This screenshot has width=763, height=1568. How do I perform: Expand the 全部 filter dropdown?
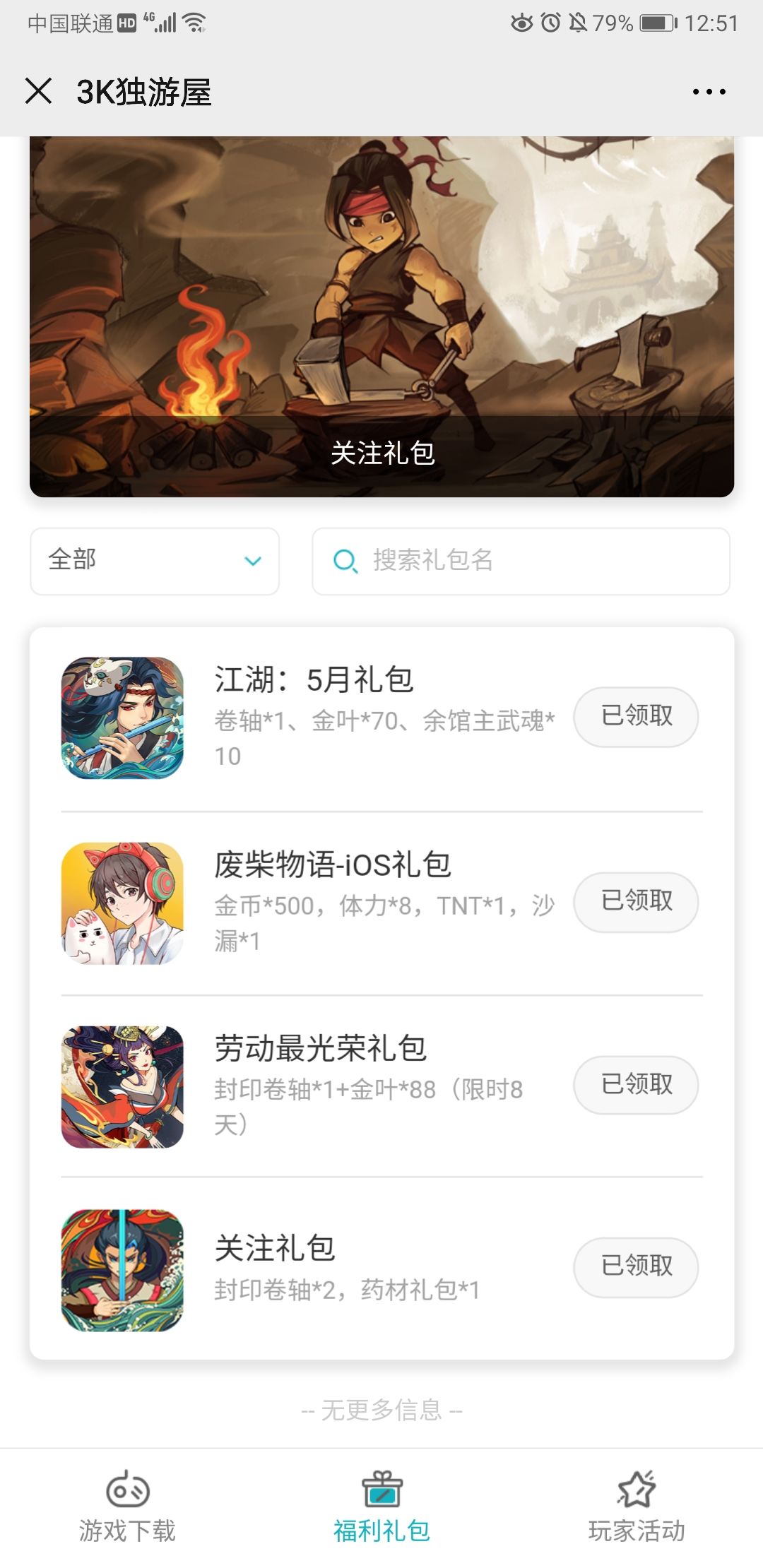click(155, 561)
